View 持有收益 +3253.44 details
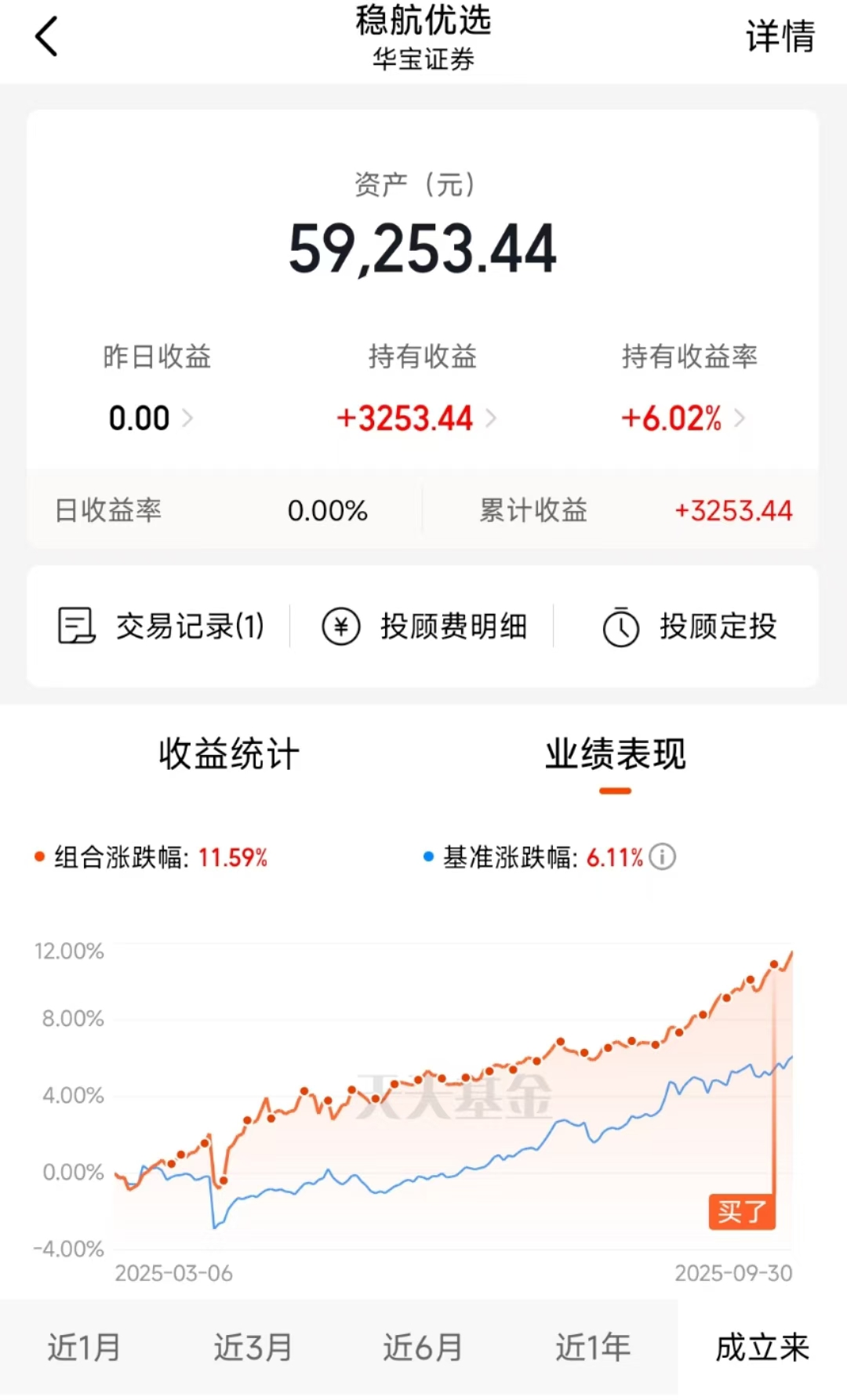Image resolution: width=847 pixels, height=1400 pixels. point(416,418)
